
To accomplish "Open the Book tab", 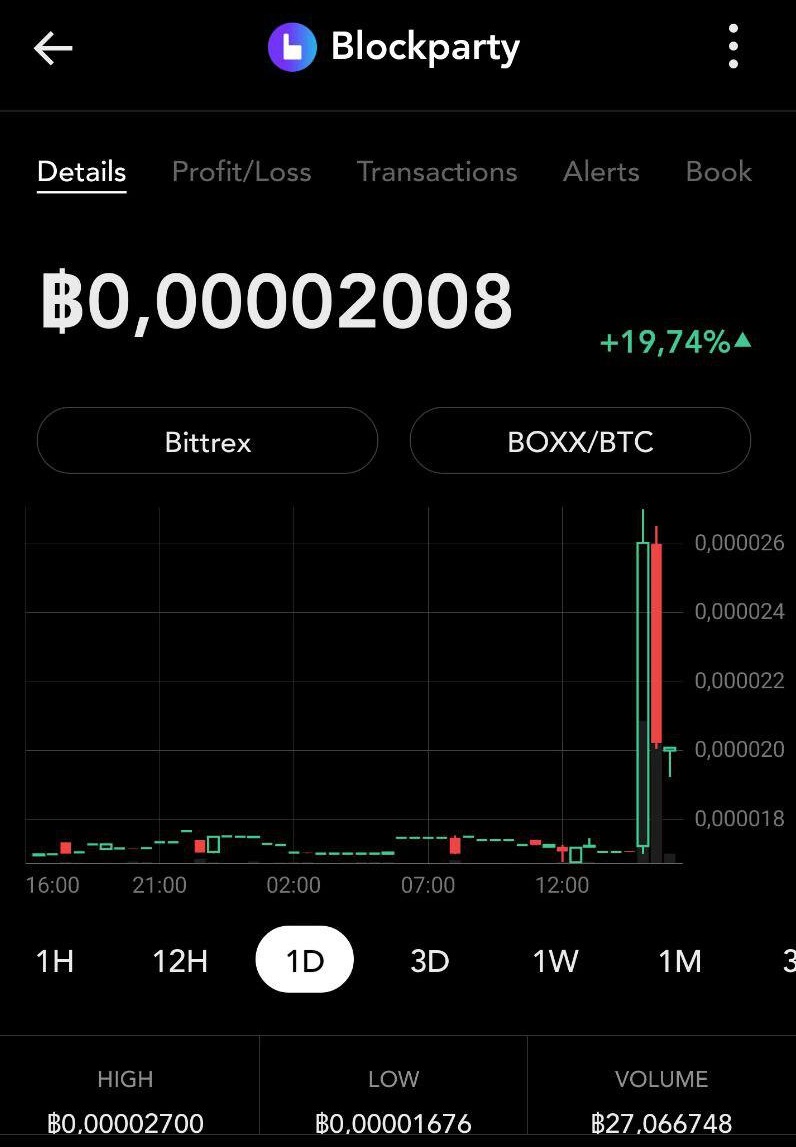I will point(718,172).
